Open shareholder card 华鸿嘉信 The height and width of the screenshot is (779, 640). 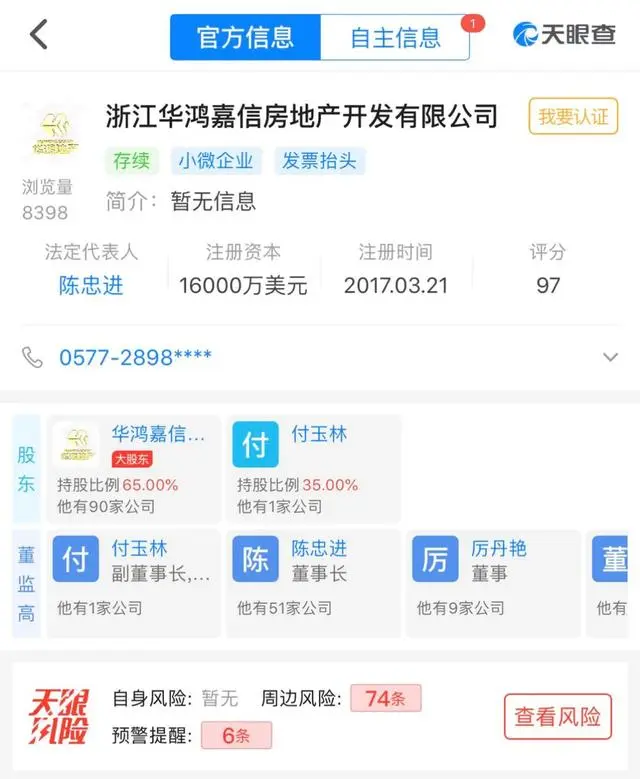pos(135,469)
